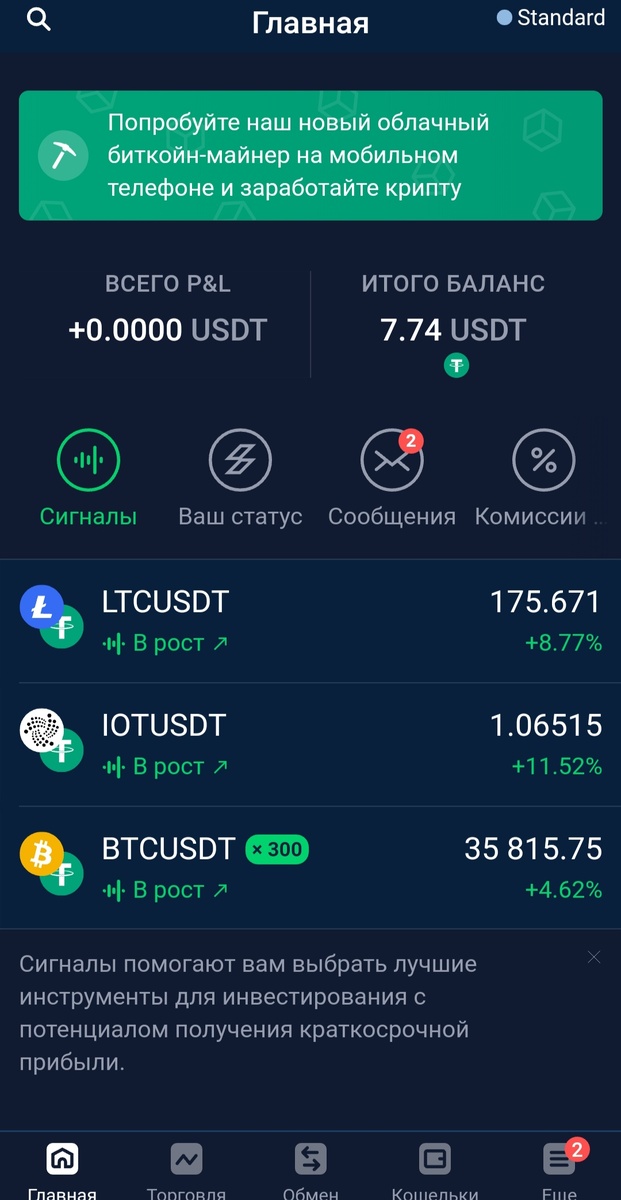Image resolution: width=621 pixels, height=1200 pixels.
Task: Switch to the Торговля tab
Action: coord(186,1168)
